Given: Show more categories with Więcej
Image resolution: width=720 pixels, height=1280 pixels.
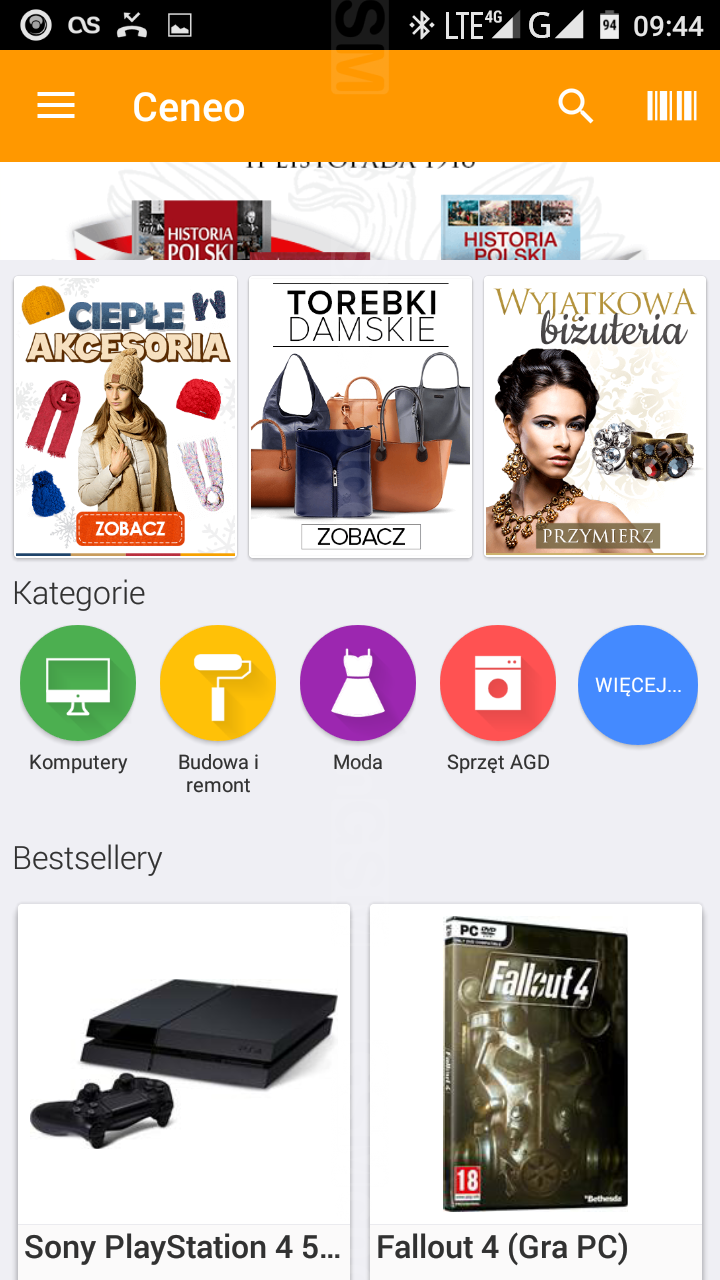Looking at the screenshot, I should click(638, 685).
